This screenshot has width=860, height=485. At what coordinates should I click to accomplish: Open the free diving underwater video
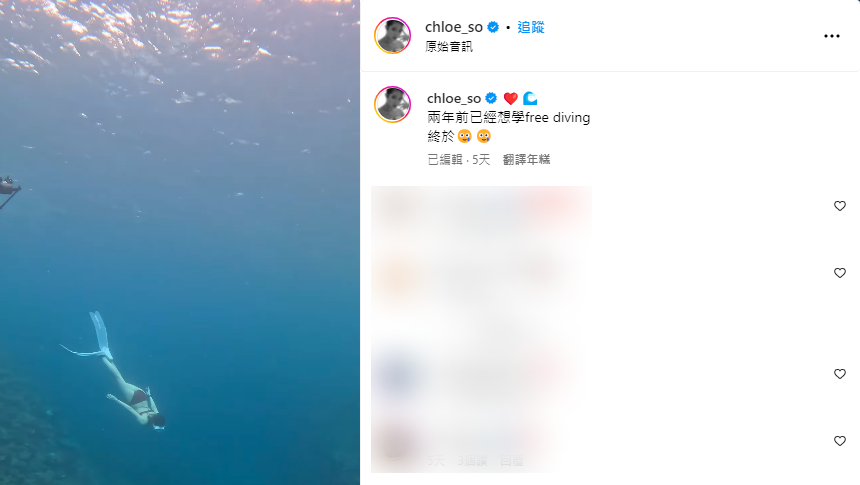coord(180,242)
